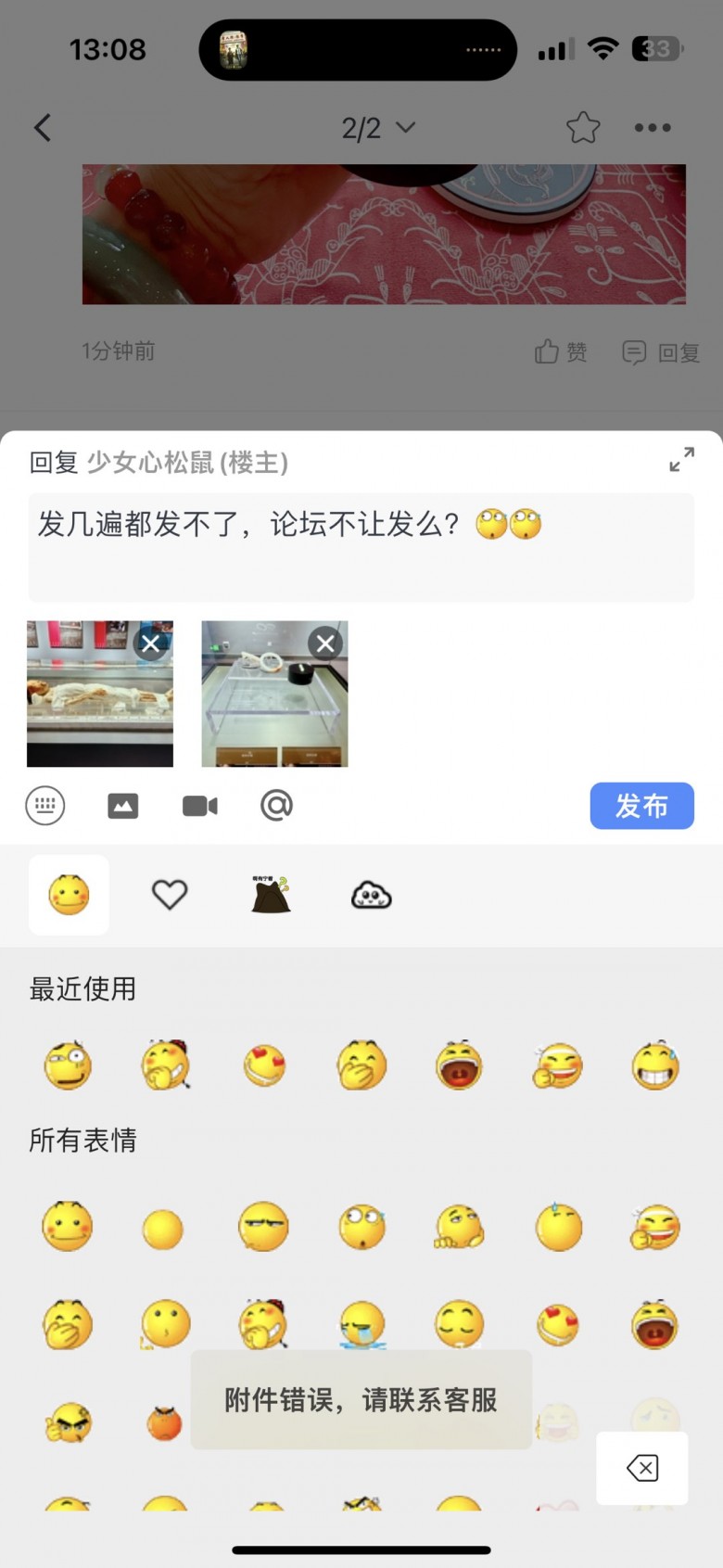Favorite this thread with the star icon
The width and height of the screenshot is (723, 1568).
tap(583, 128)
